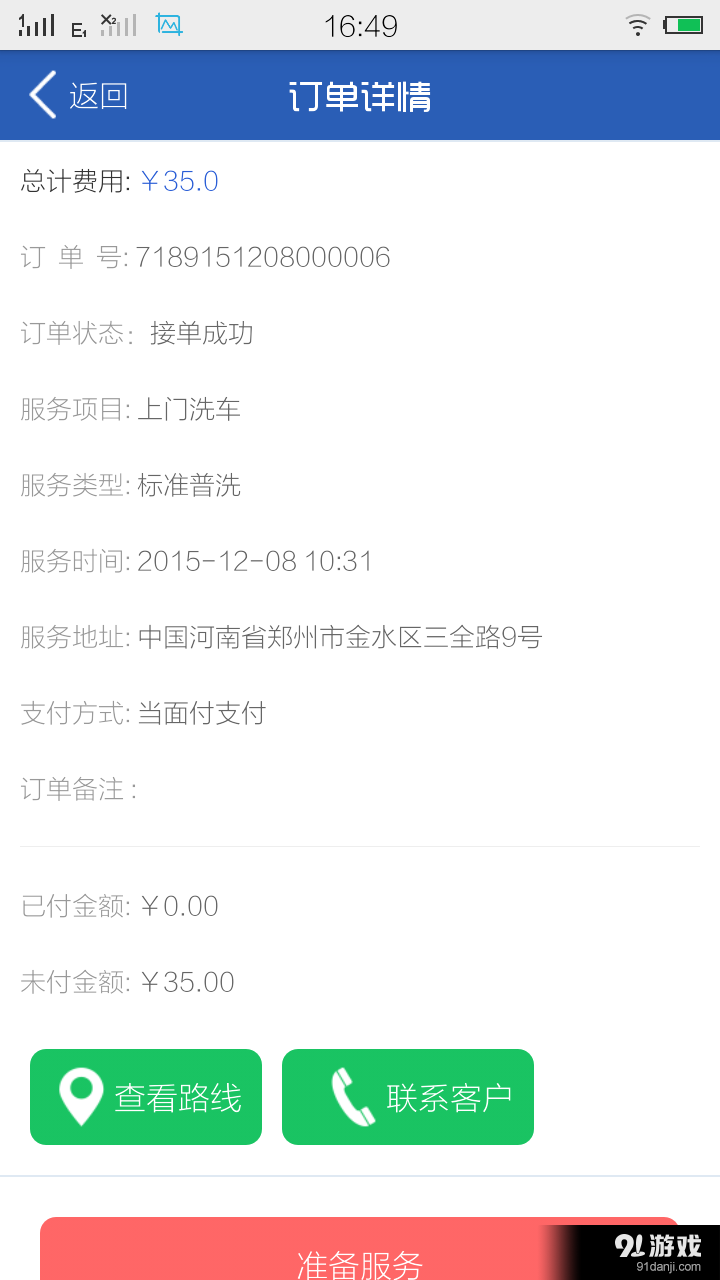Tap the 准备服务 red button
Screen dimensions: 720x1280
tap(358, 1260)
